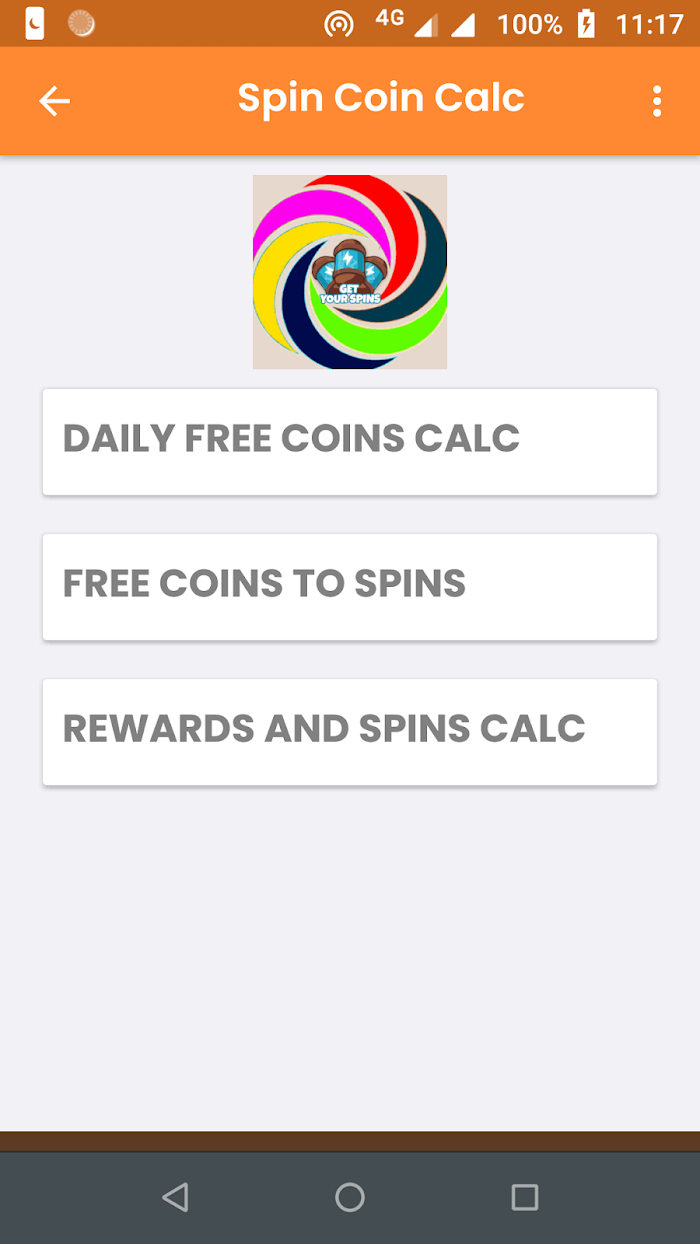Viewport: 700px width, 1244px height.
Task: Select Free Coins To Spins
Action: (x=350, y=586)
